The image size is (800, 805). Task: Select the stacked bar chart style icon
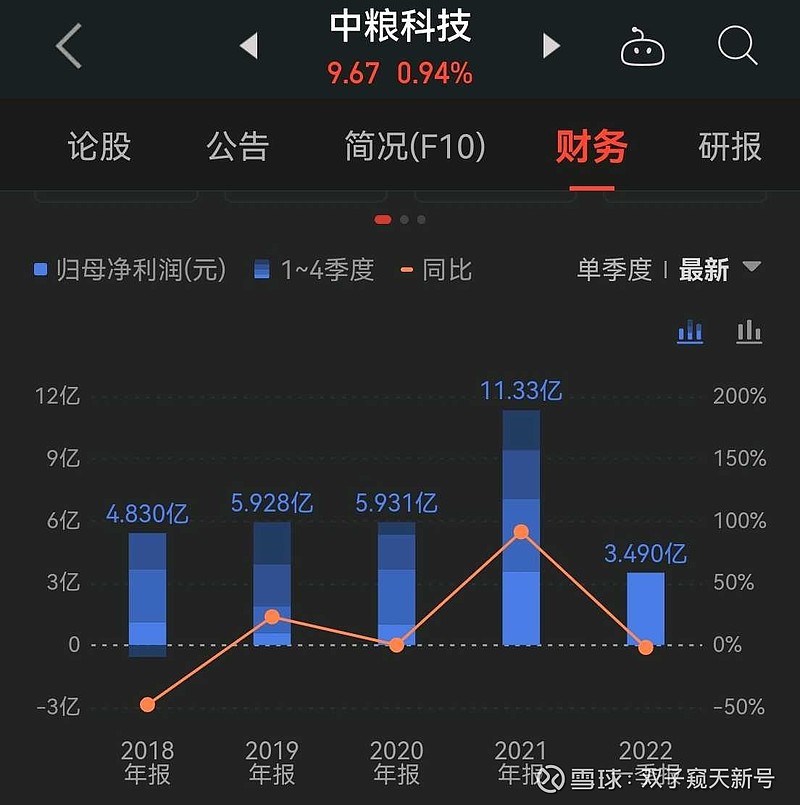690,331
